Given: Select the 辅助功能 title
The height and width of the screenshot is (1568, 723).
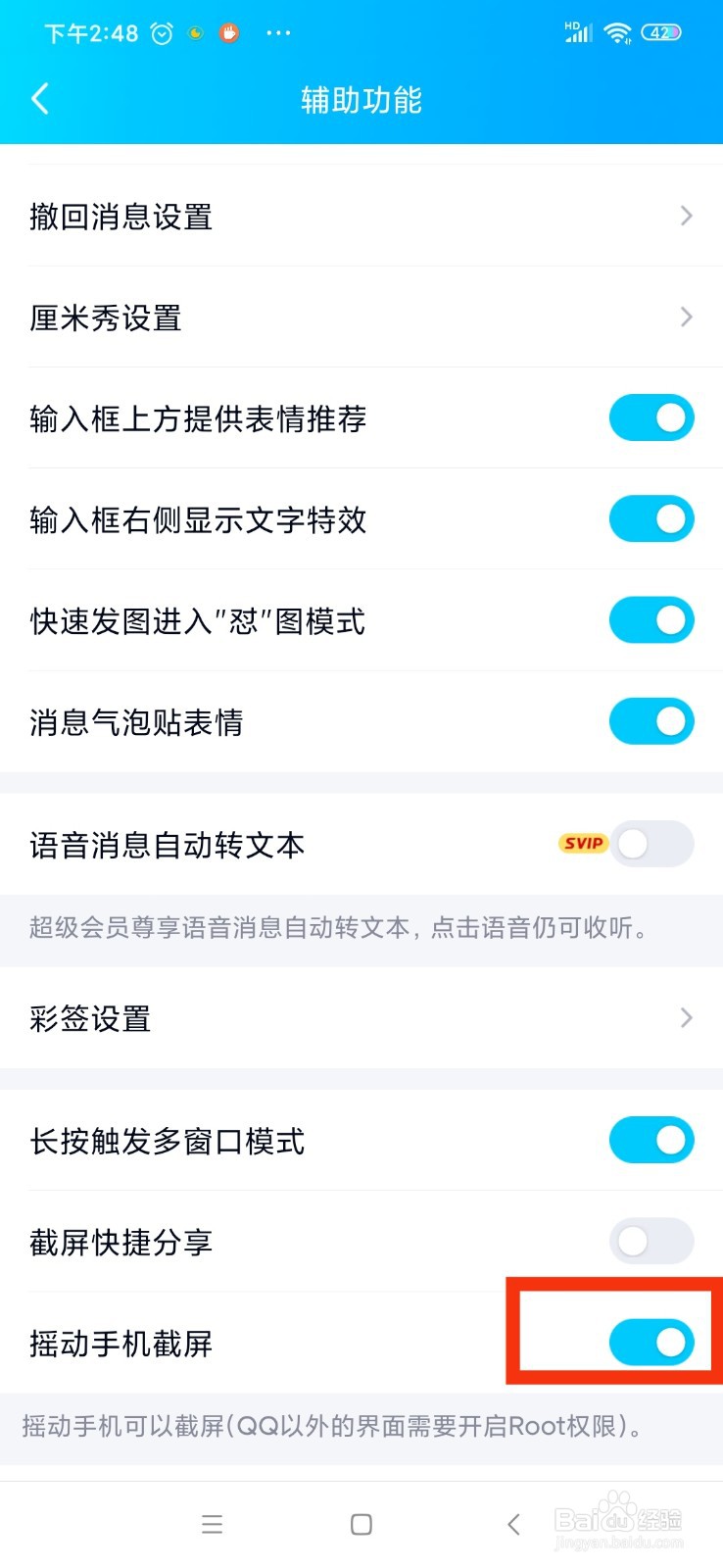Looking at the screenshot, I should tap(361, 100).
